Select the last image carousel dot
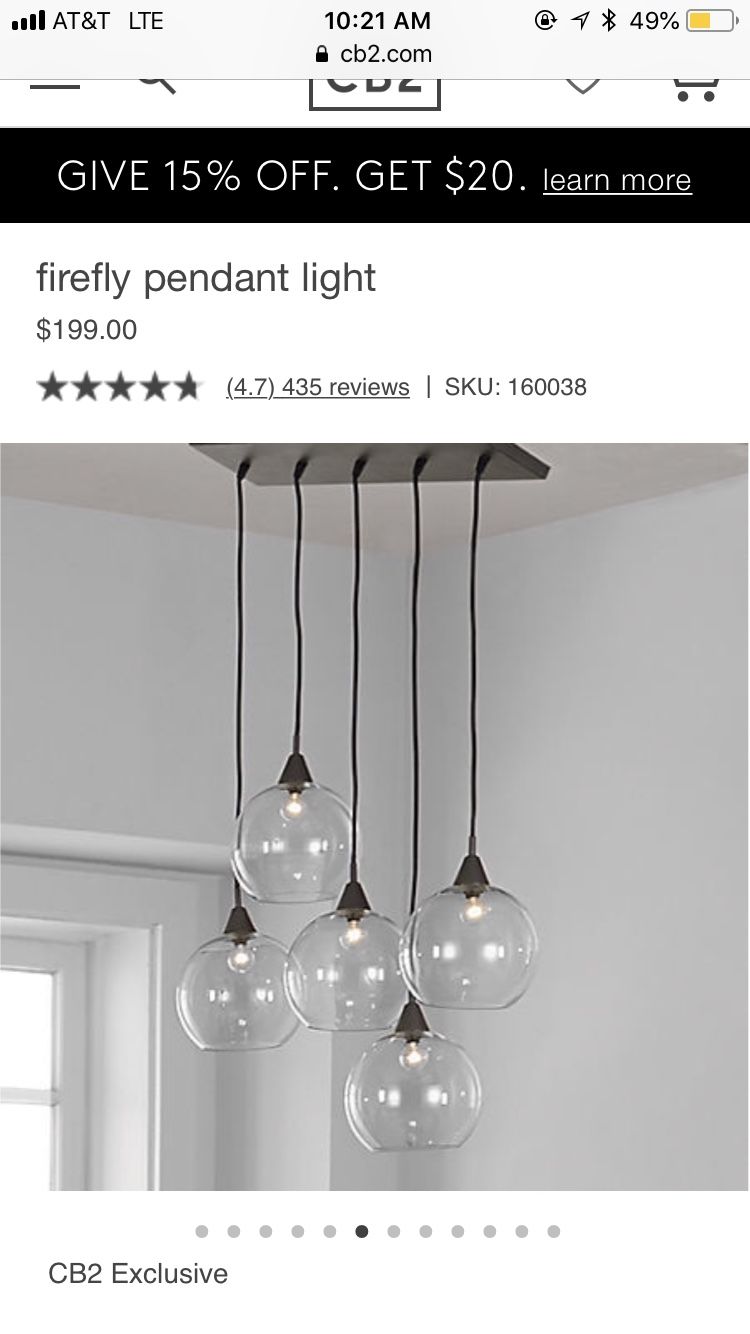Viewport: 750px width, 1334px height. 554,1231
